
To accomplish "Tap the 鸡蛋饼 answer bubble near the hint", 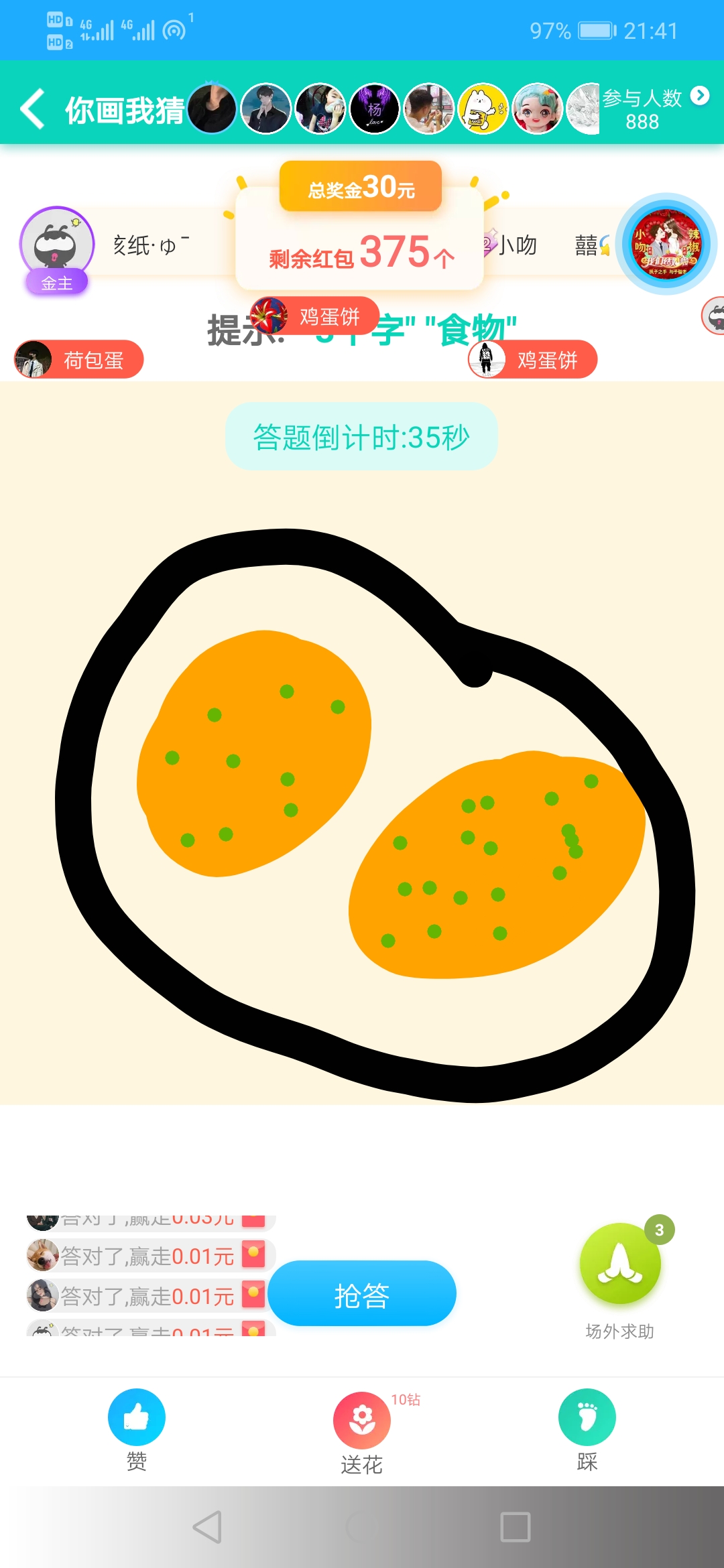I will point(533,360).
